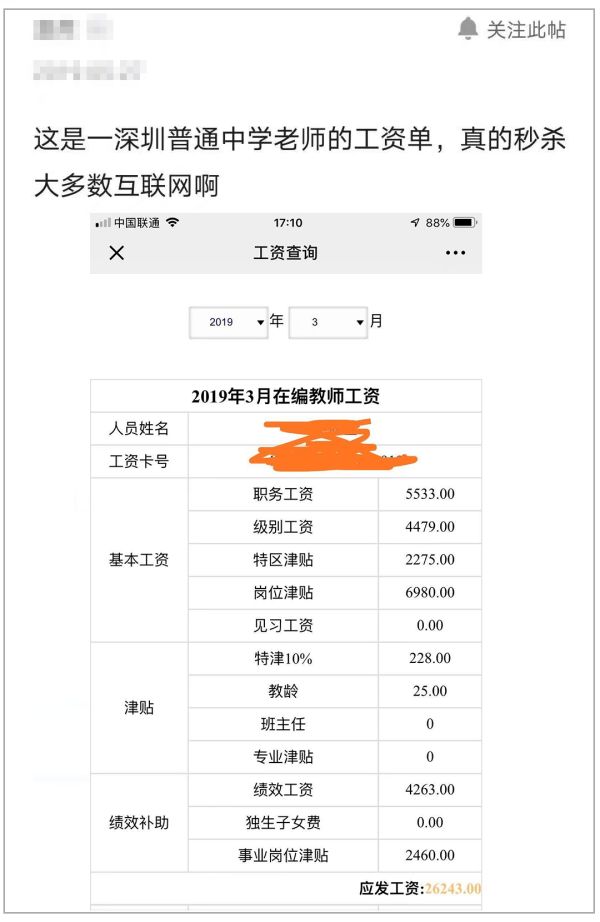
Task: Follow this post via 关注此帖
Action: [512, 30]
